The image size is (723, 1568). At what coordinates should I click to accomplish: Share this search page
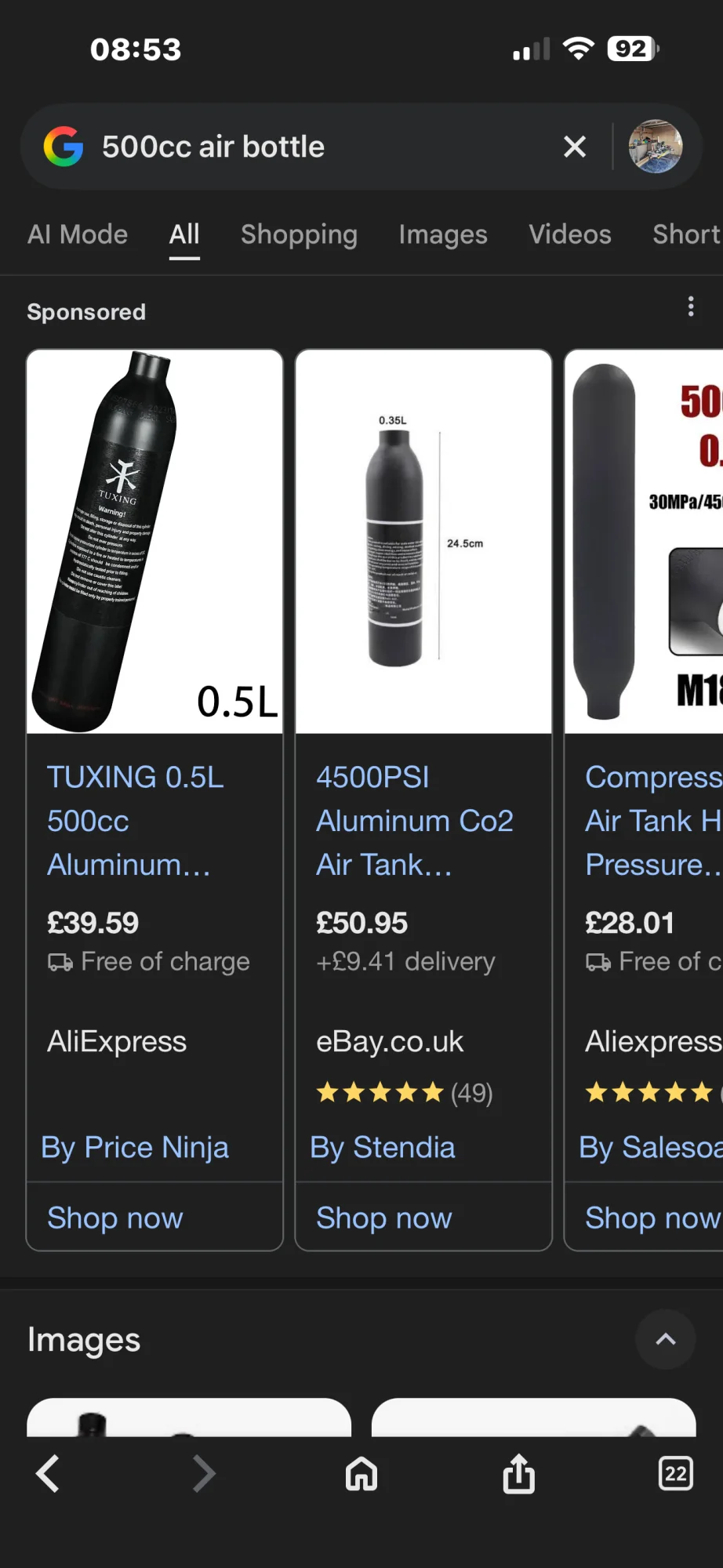[x=518, y=1474]
